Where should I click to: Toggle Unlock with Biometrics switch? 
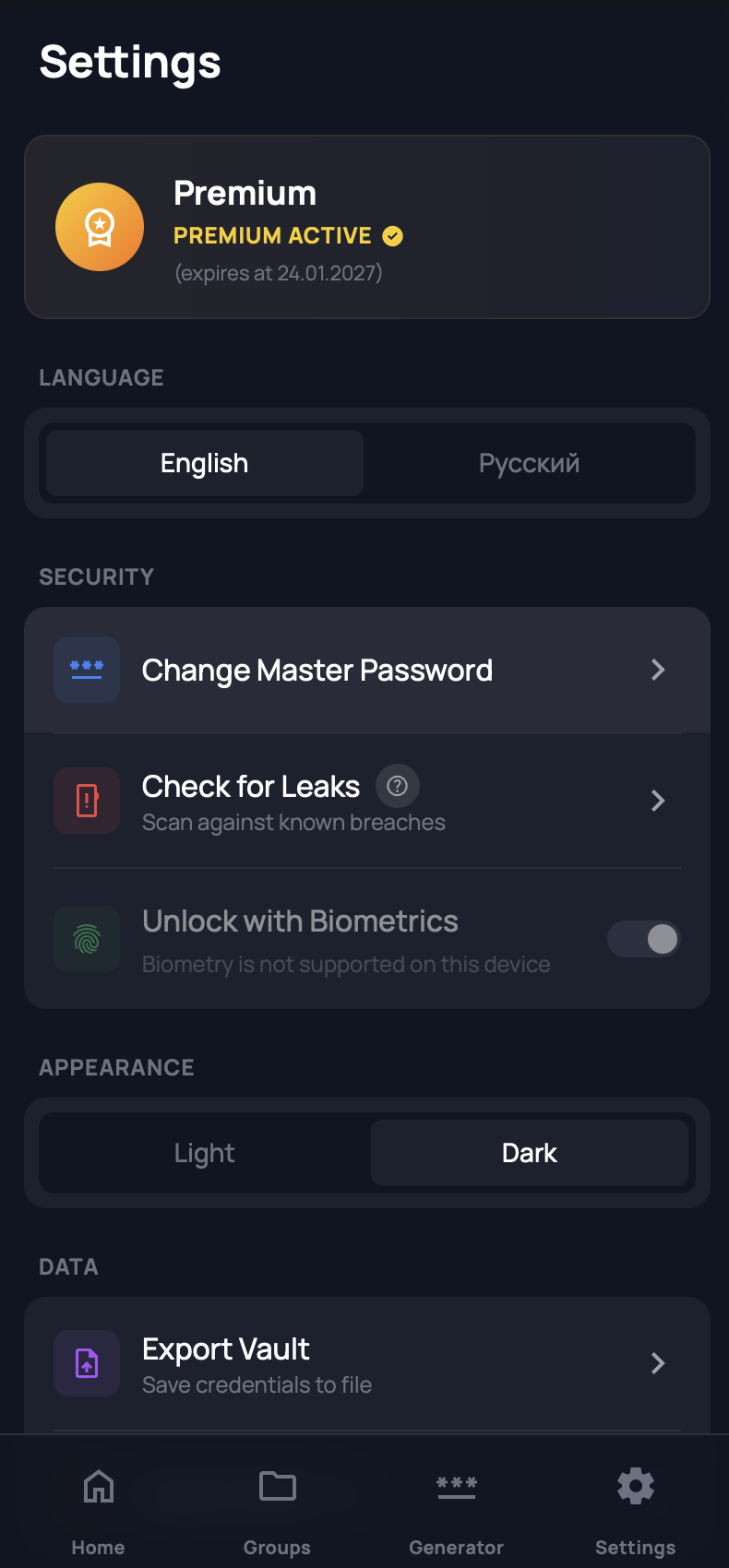pos(643,939)
